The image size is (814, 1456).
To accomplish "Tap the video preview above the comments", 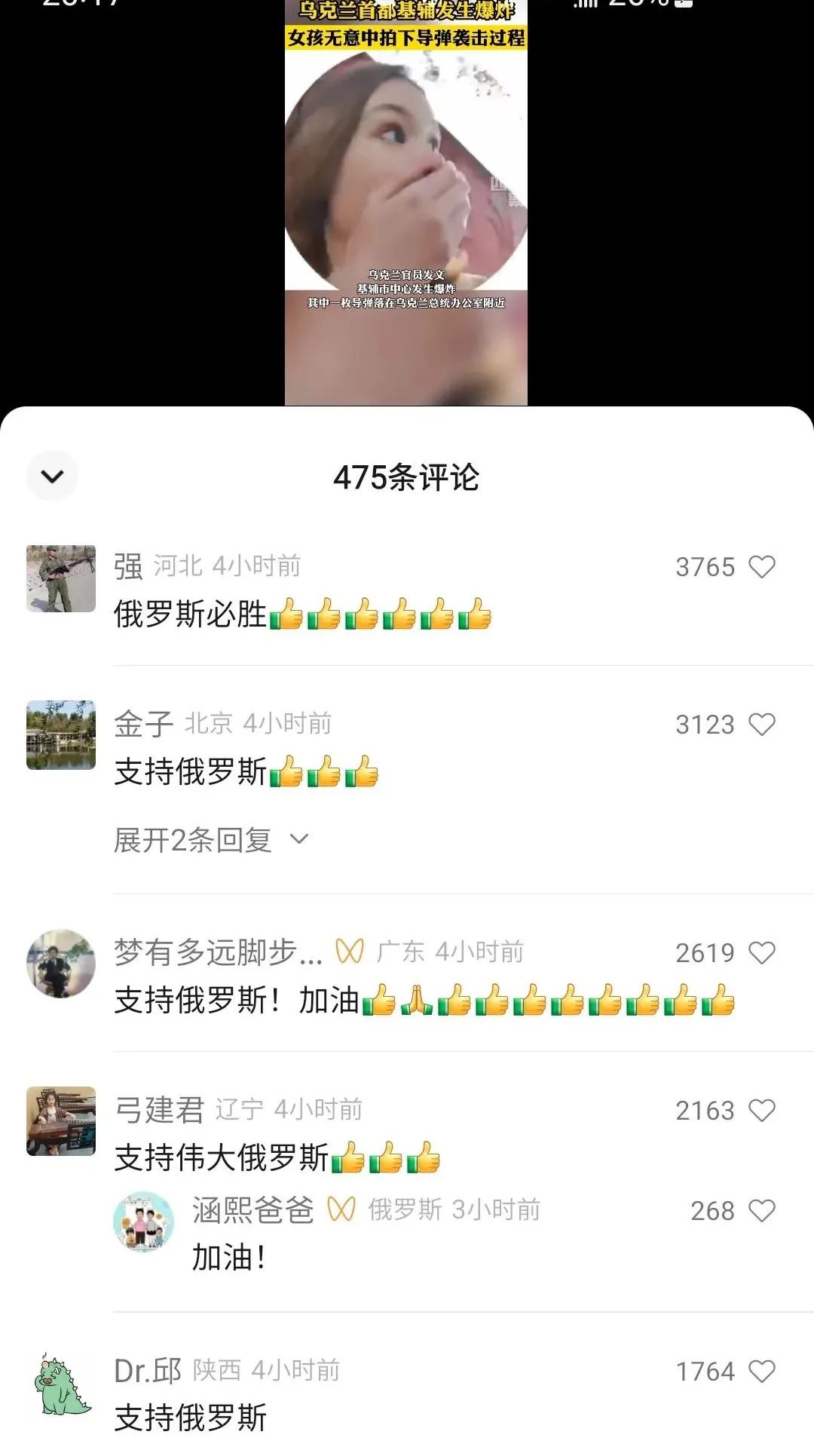I will pyautogui.click(x=406, y=204).
